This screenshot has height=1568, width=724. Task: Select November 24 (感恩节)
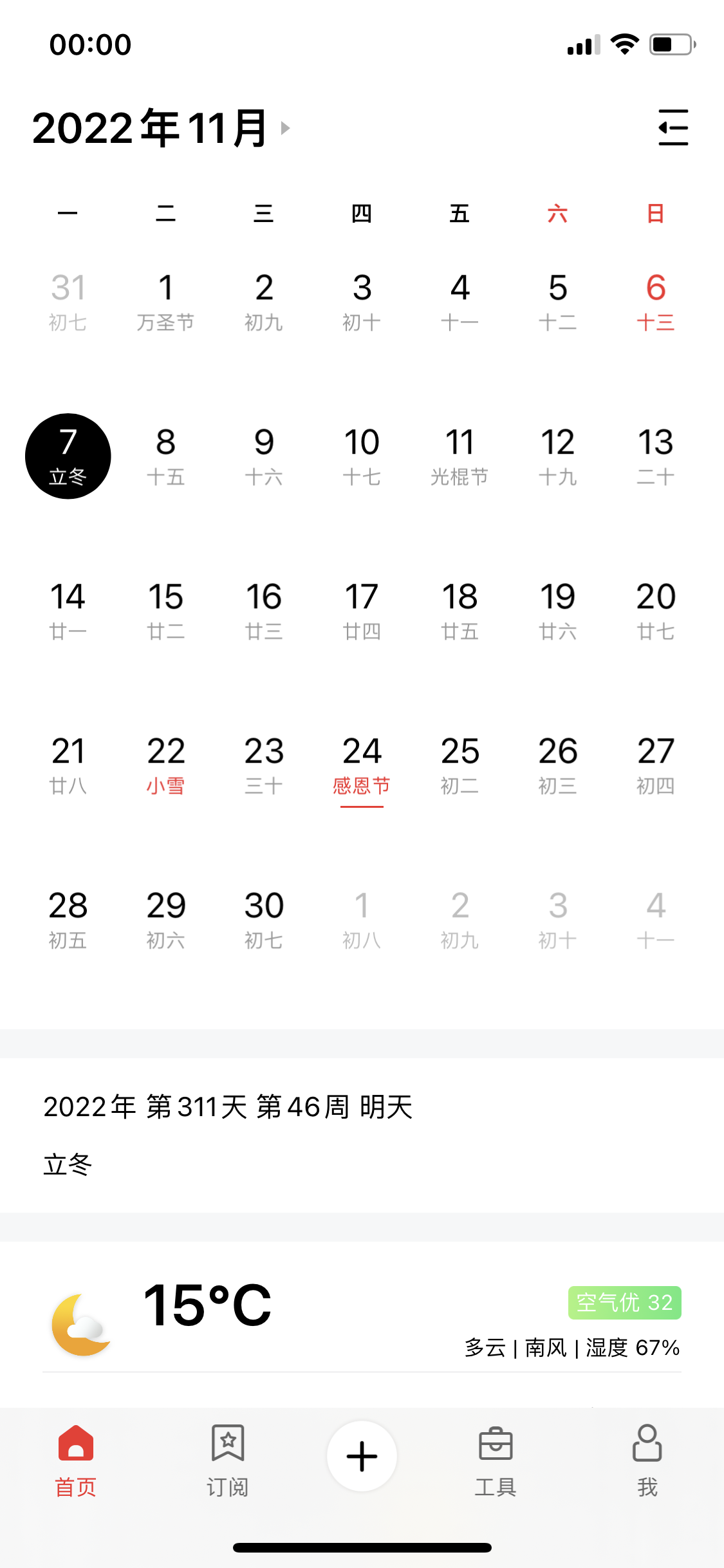point(362,765)
